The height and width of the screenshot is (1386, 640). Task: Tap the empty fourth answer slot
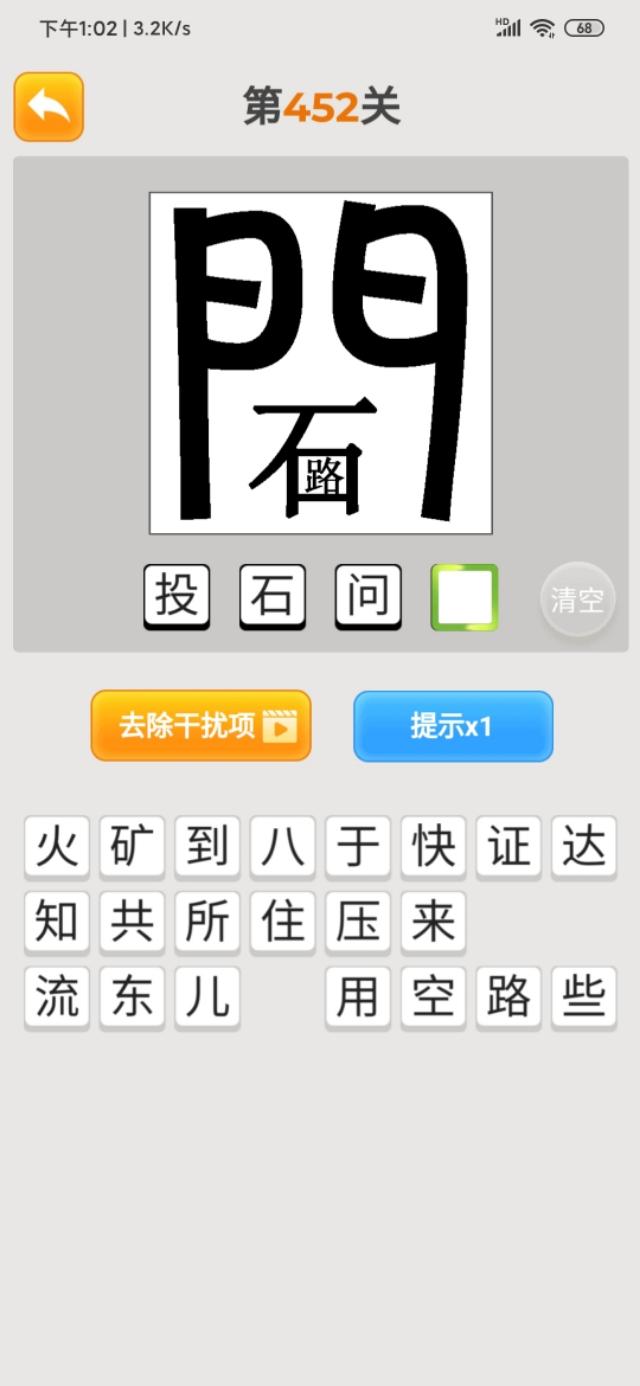(x=464, y=597)
